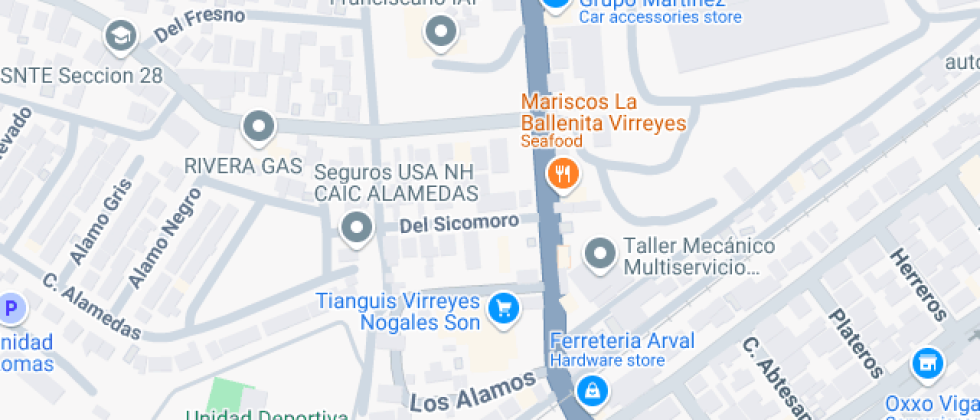Screen dimensions: 980x420
Task: Tap the Oxxo store marker
Action: click(927, 364)
